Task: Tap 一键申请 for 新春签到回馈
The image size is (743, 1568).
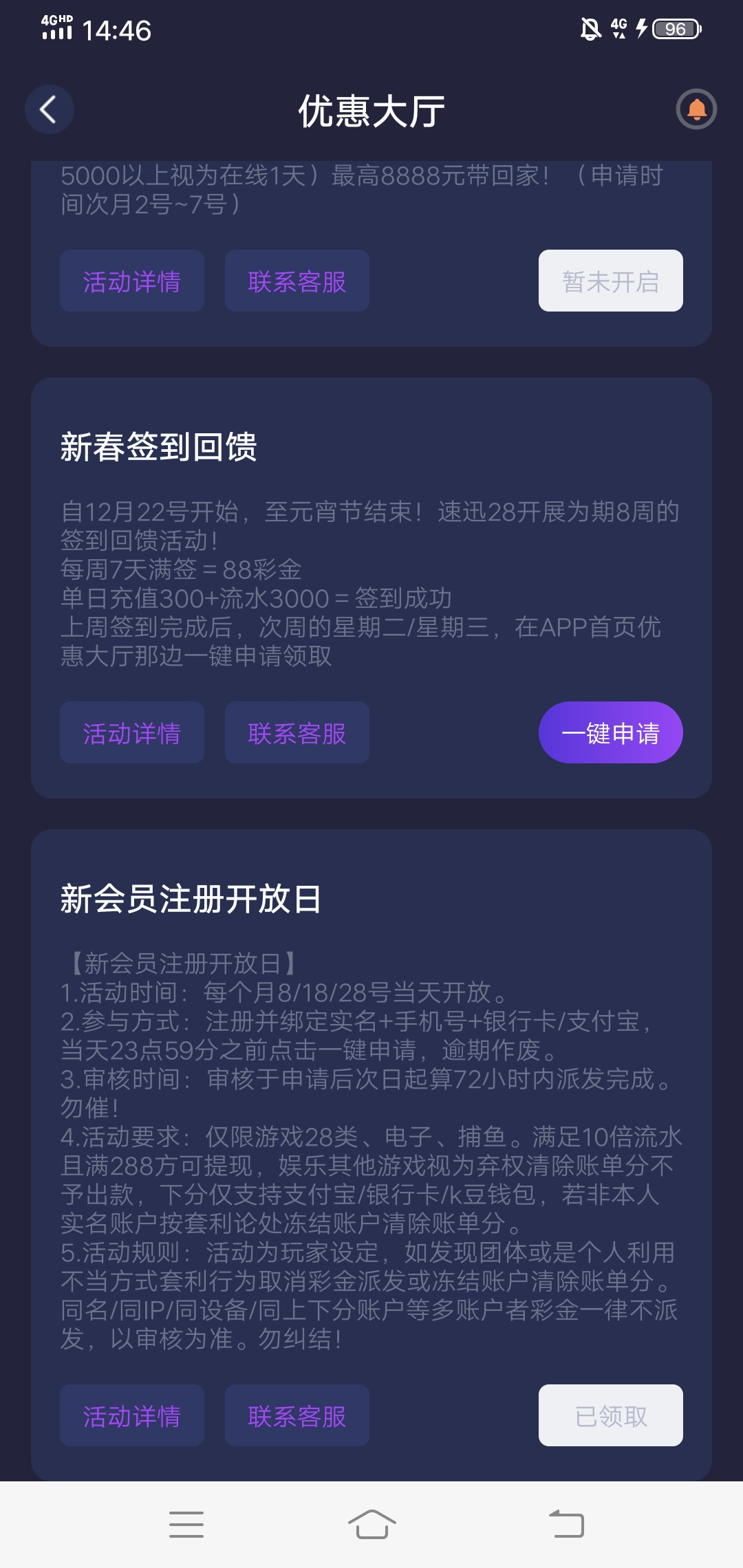Action: [x=610, y=733]
